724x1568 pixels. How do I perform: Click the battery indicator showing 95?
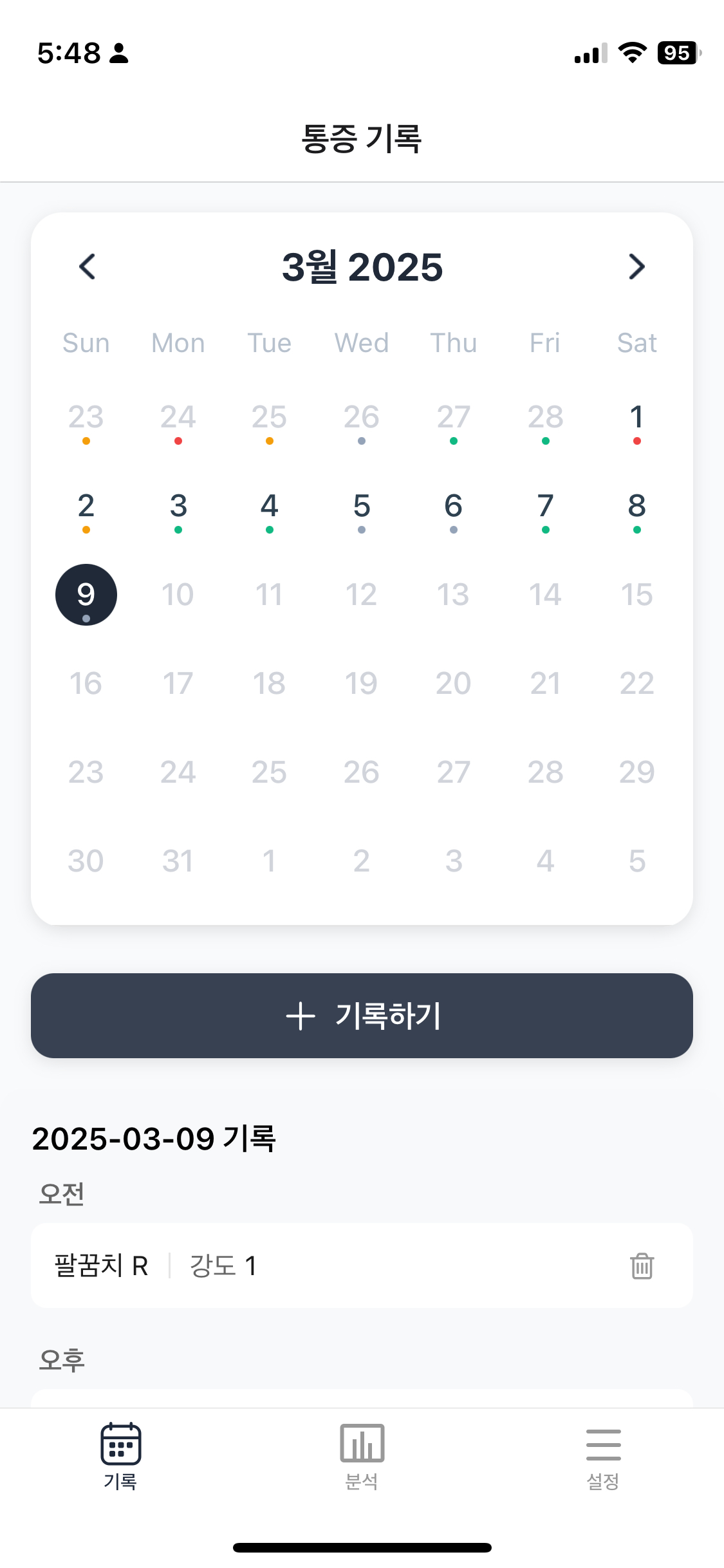tap(675, 55)
